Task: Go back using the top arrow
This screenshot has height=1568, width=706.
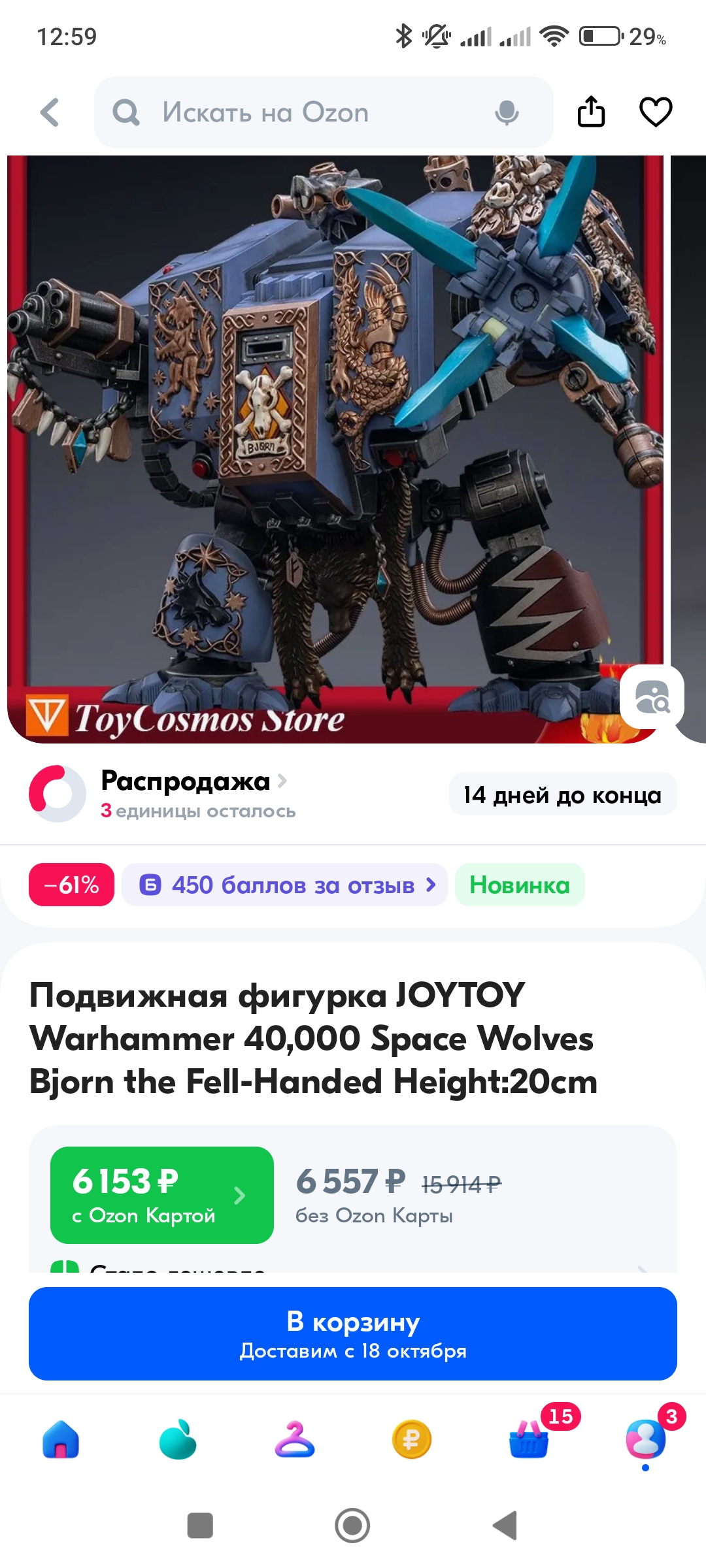Action: pos(50,112)
